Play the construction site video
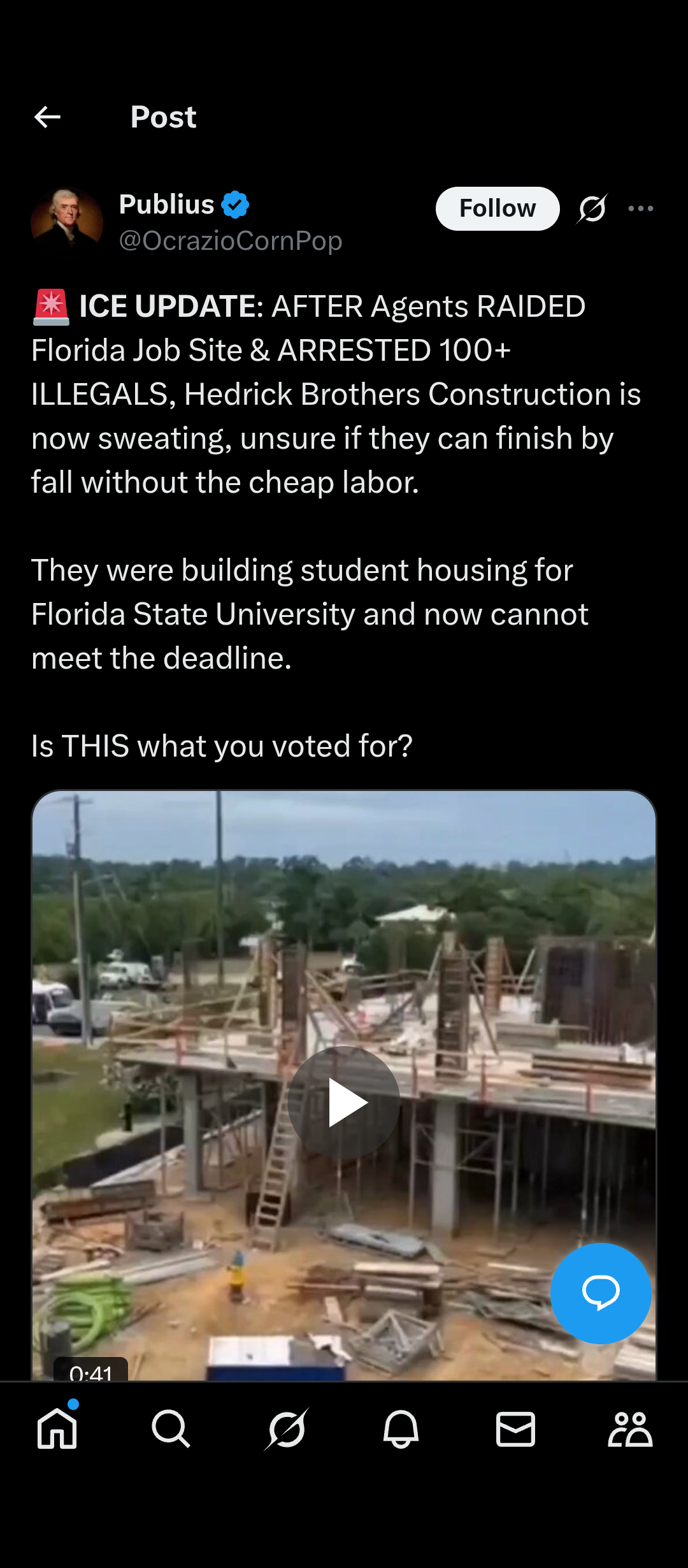The image size is (688, 1568). pyautogui.click(x=344, y=1102)
